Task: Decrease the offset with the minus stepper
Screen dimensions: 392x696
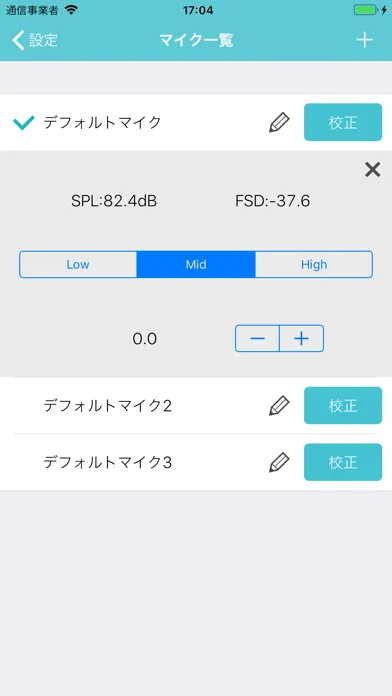Action: pyautogui.click(x=257, y=339)
